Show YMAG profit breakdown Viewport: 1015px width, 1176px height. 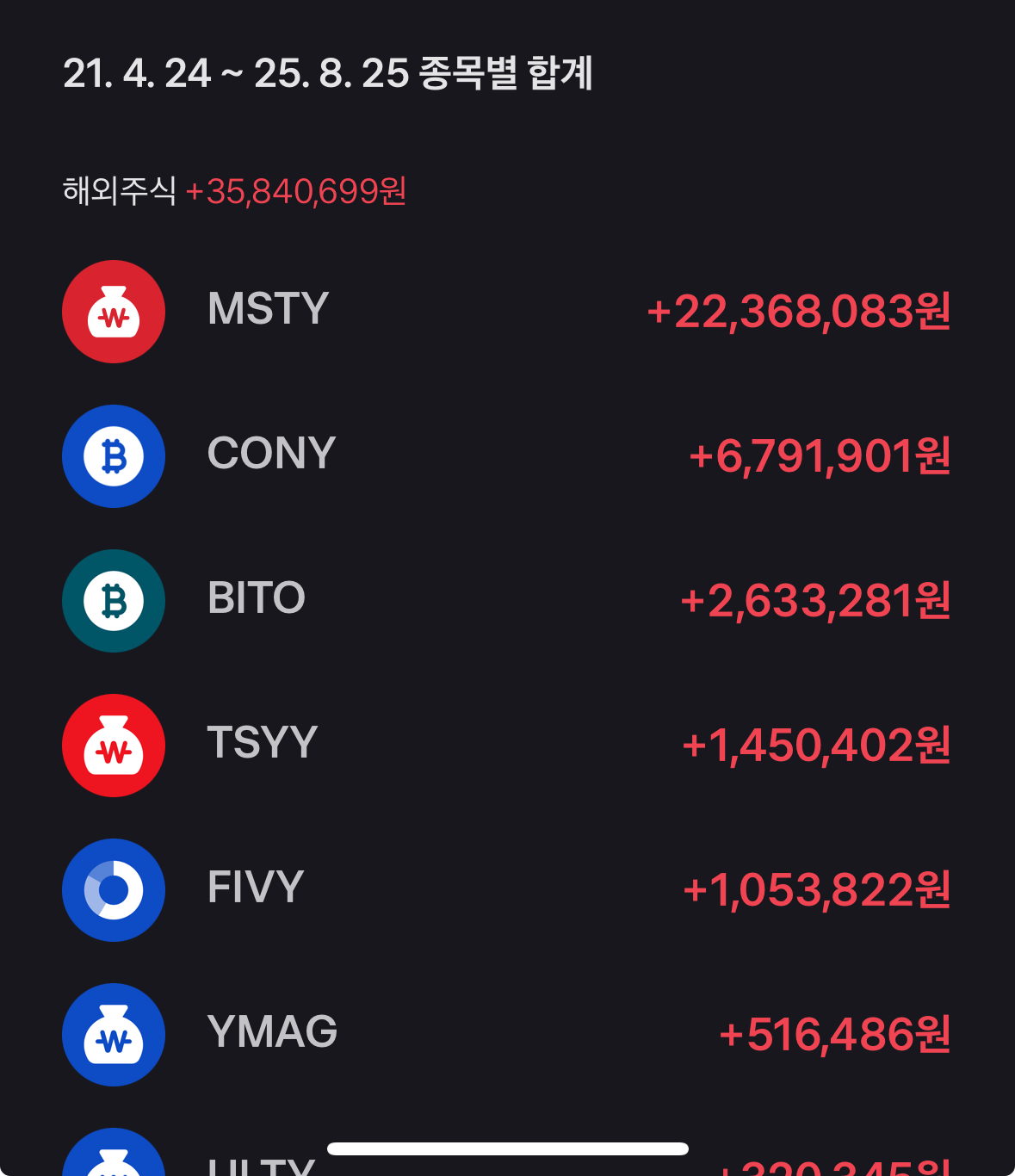pos(506,1034)
